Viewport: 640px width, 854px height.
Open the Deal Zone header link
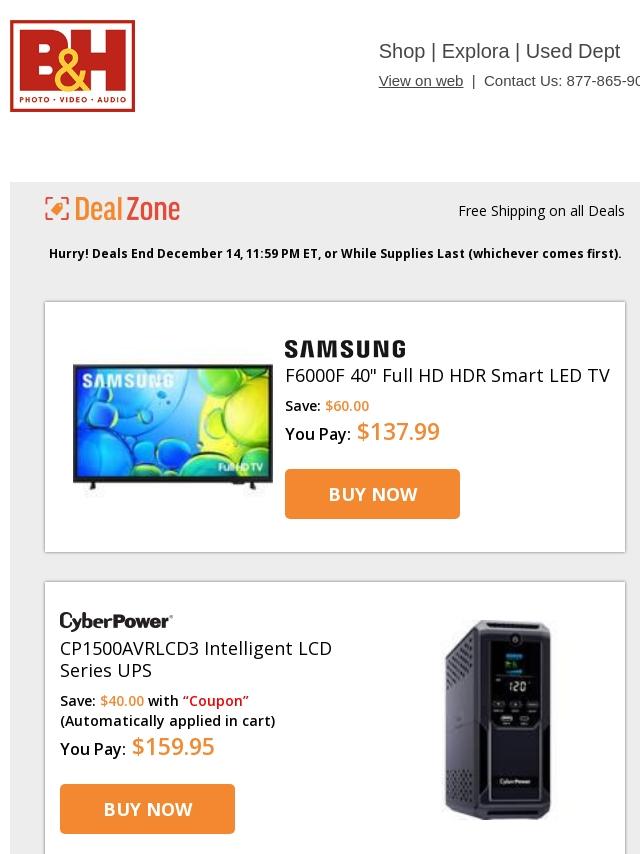point(112,209)
